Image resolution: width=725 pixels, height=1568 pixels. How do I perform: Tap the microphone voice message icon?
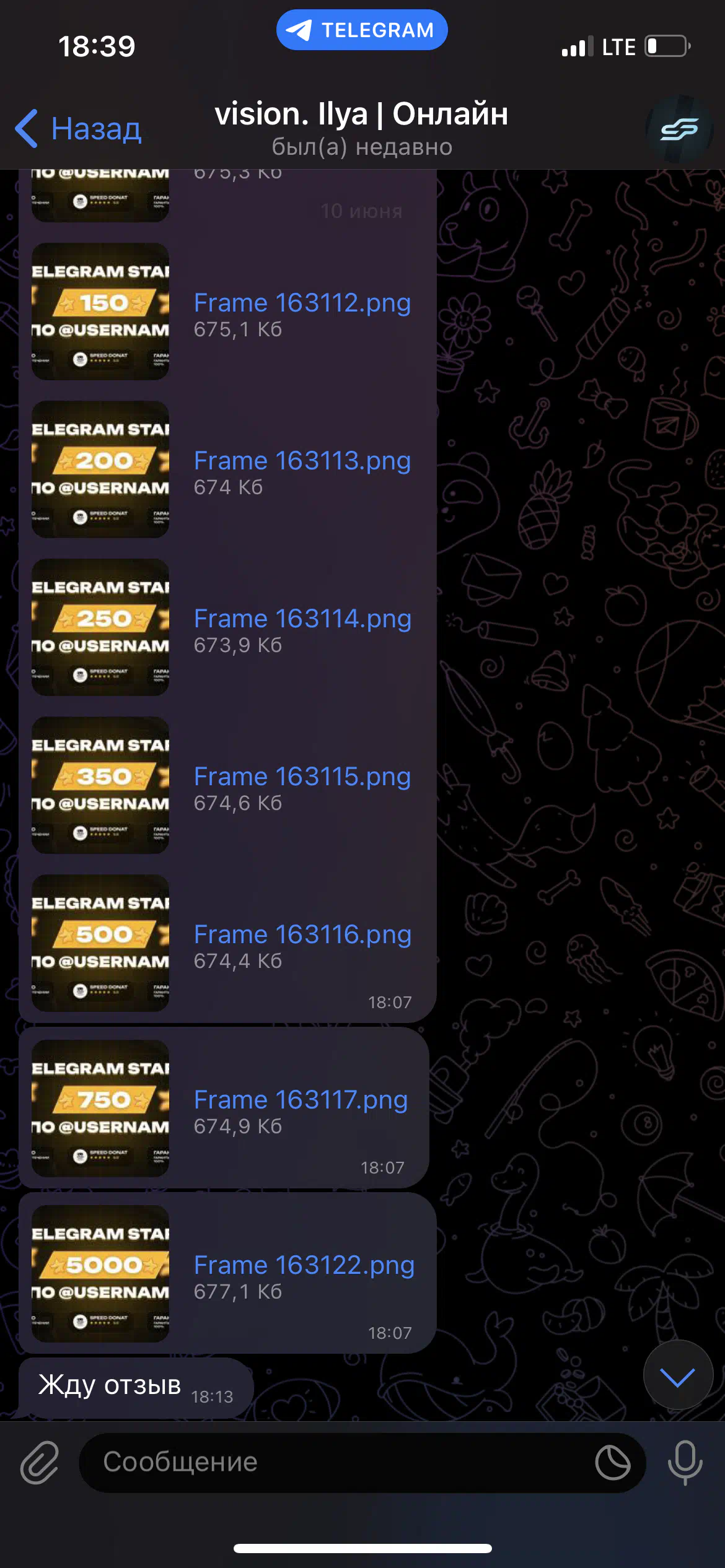tap(685, 1462)
